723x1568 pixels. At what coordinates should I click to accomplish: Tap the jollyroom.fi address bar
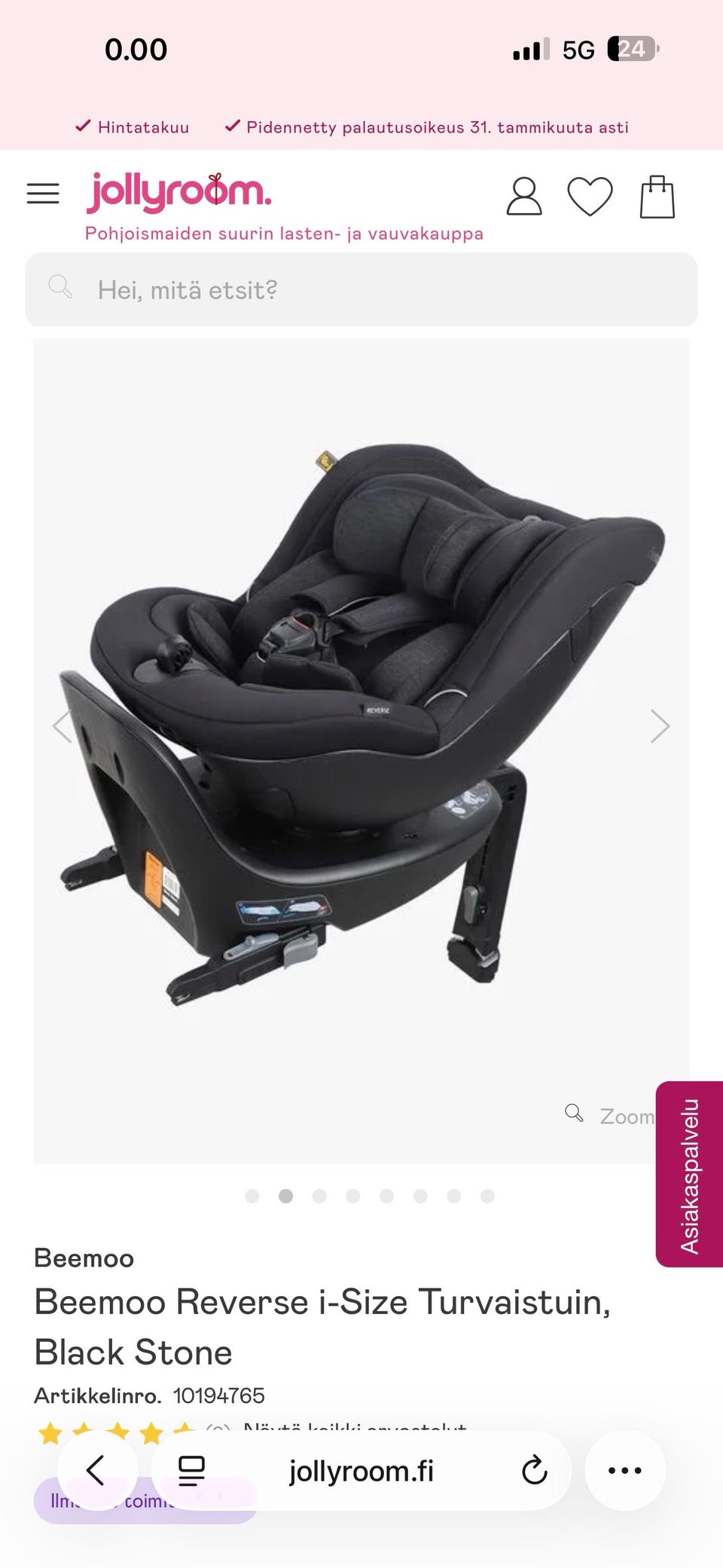click(361, 1470)
